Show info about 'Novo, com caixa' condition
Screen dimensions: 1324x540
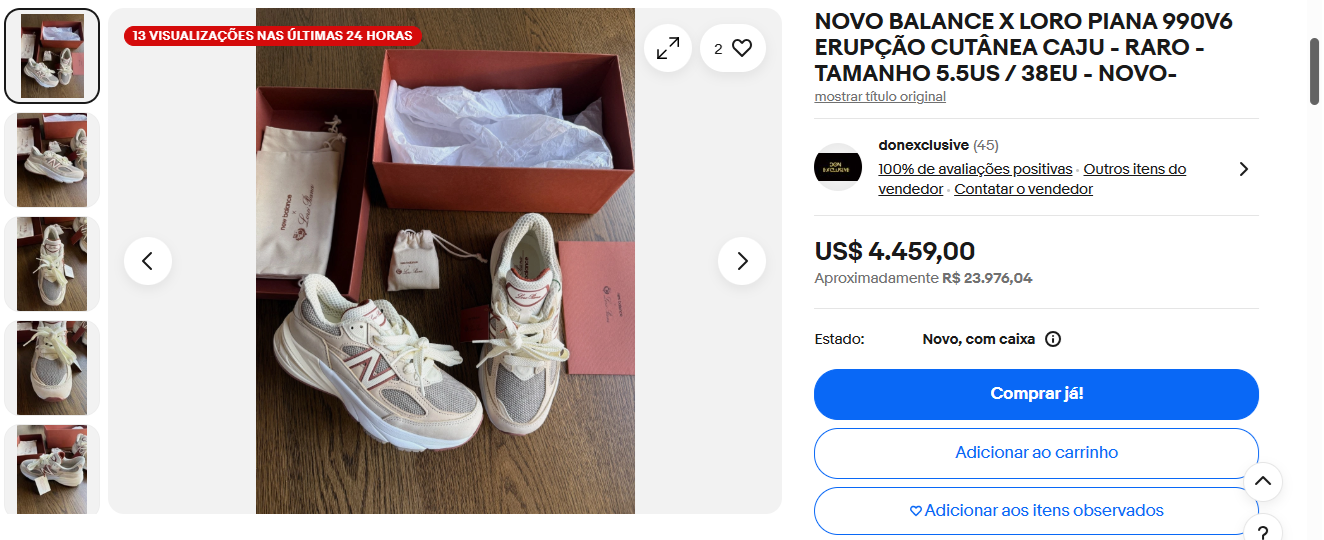point(1053,339)
